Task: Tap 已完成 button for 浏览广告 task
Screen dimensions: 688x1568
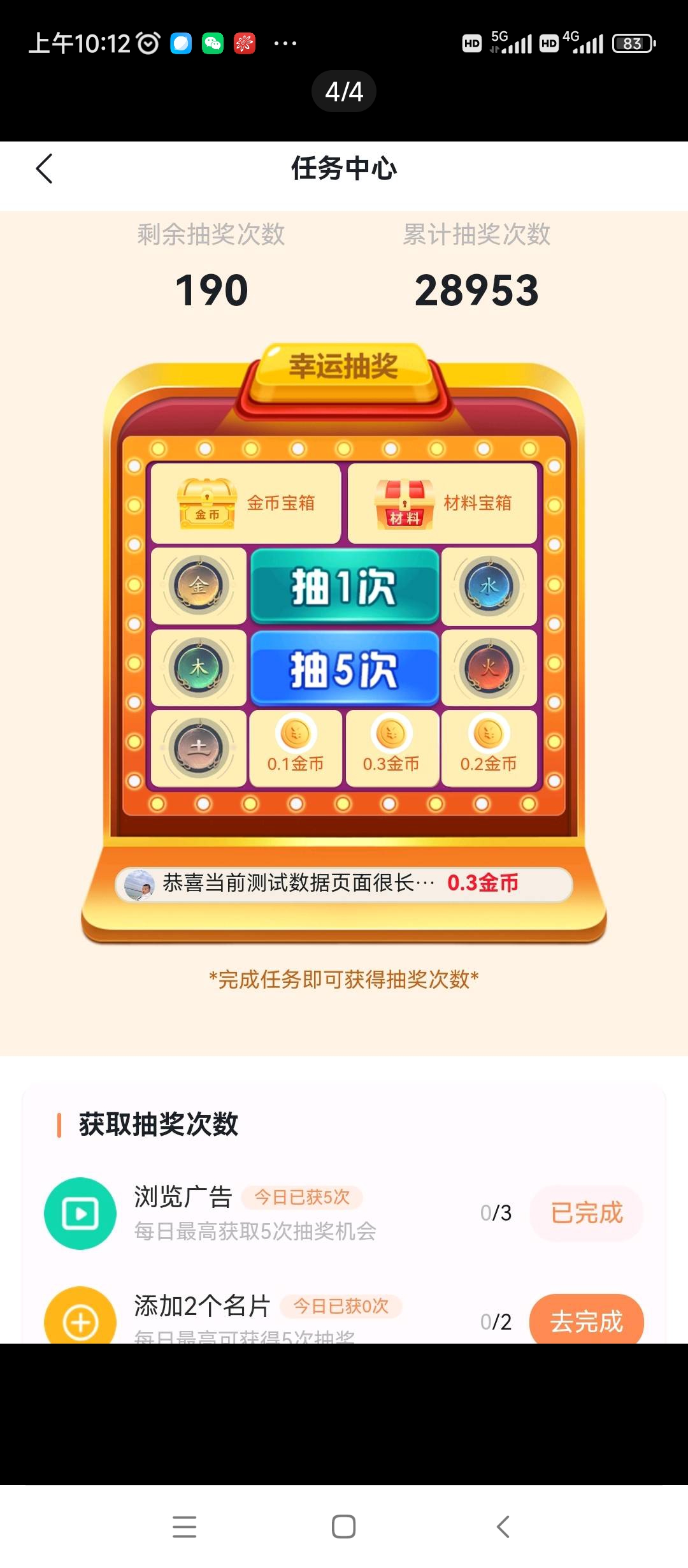Action: (x=586, y=1212)
